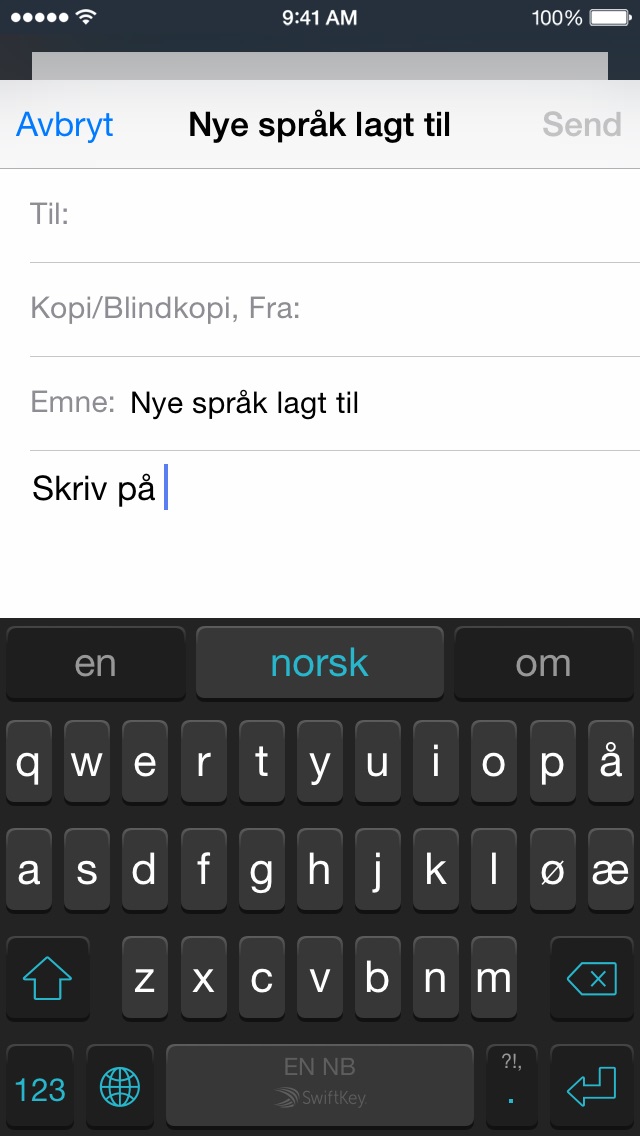Tap the period punctuation key

(512, 1085)
